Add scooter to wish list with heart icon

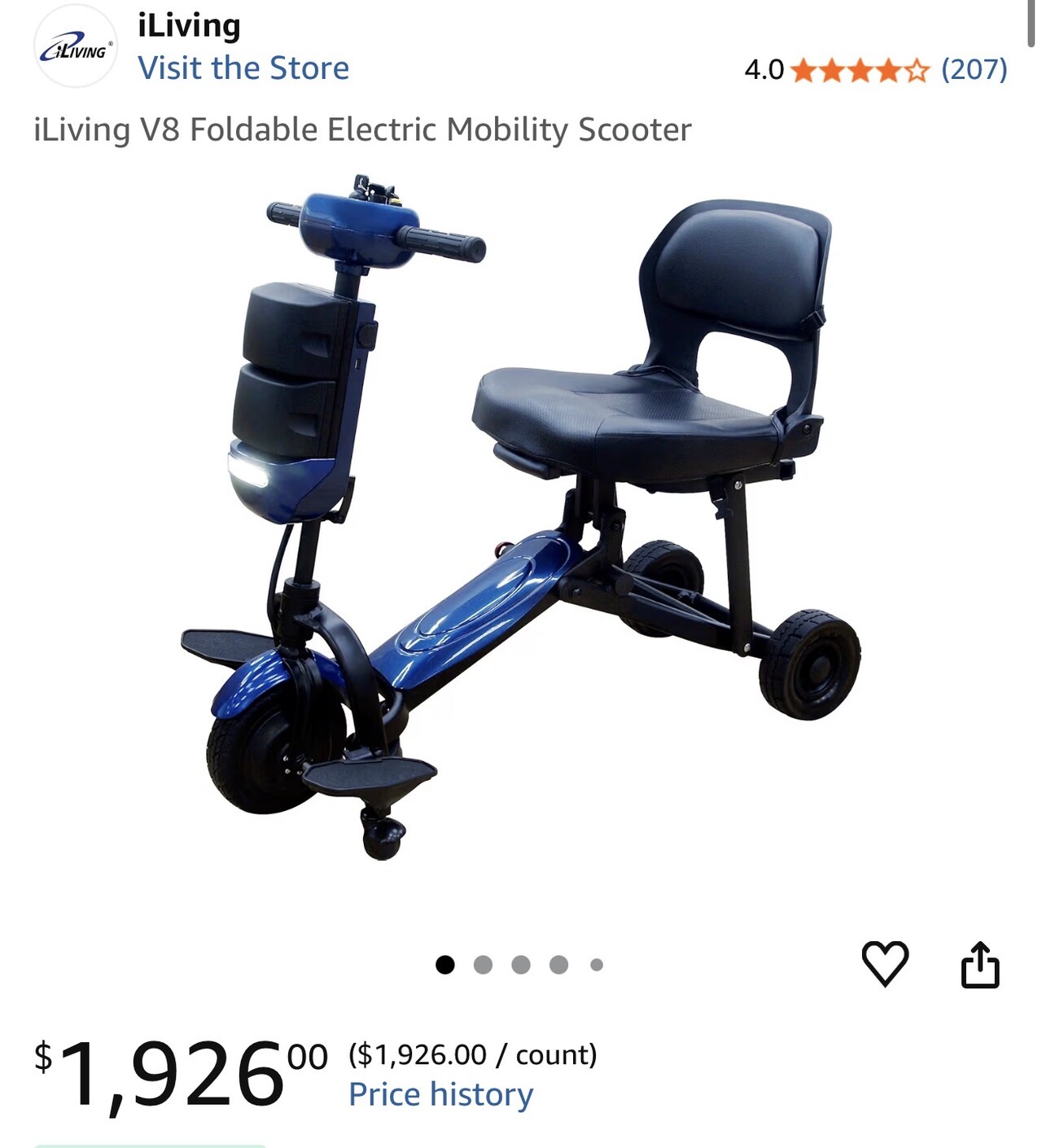point(885,964)
